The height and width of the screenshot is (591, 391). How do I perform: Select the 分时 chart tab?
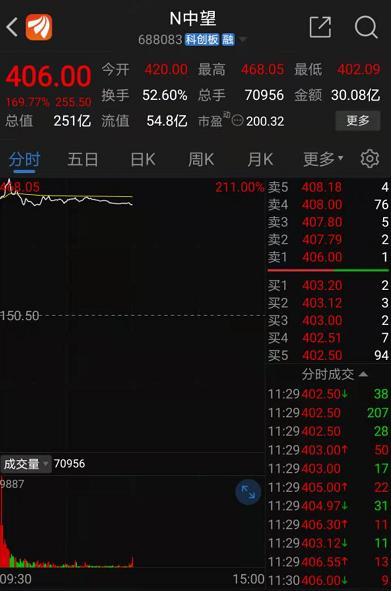point(25,160)
